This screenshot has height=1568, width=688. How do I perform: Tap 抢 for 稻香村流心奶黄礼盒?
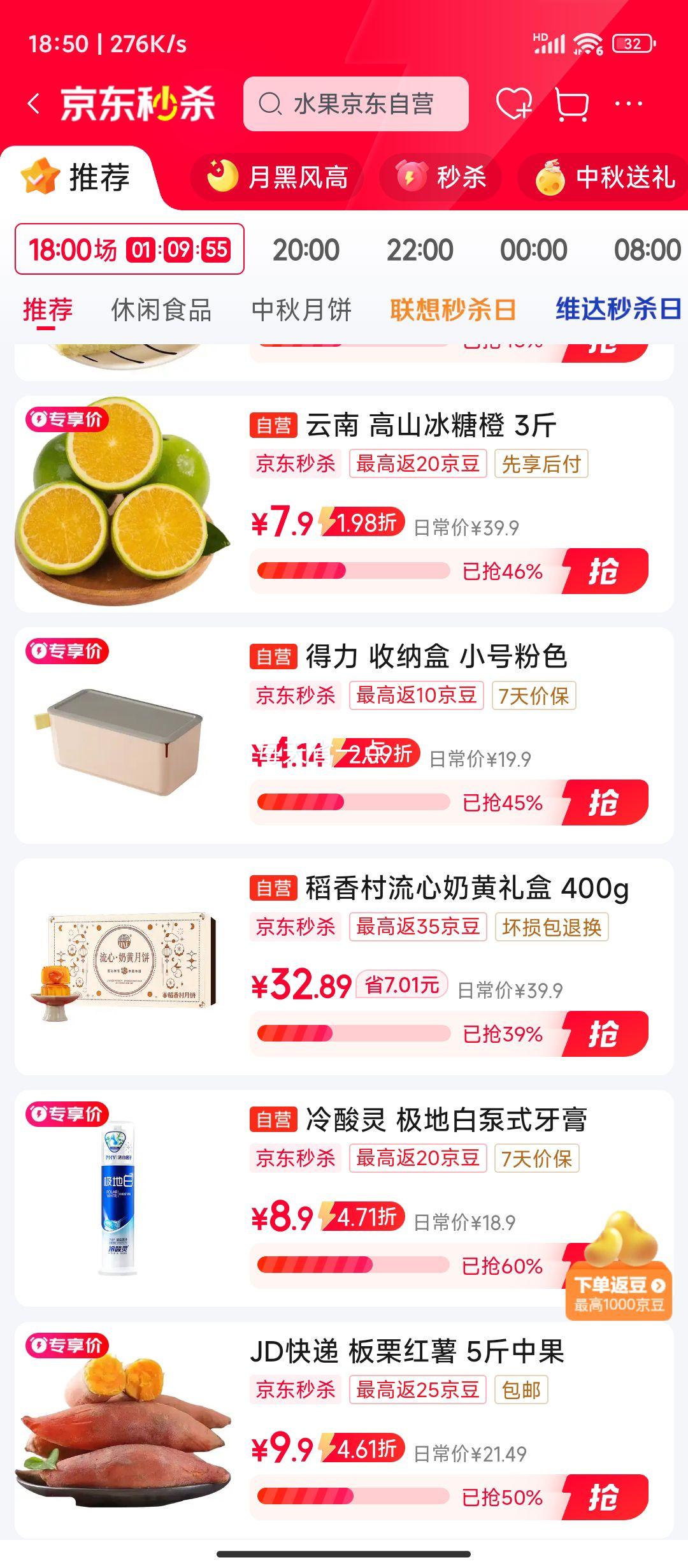coord(604,1034)
